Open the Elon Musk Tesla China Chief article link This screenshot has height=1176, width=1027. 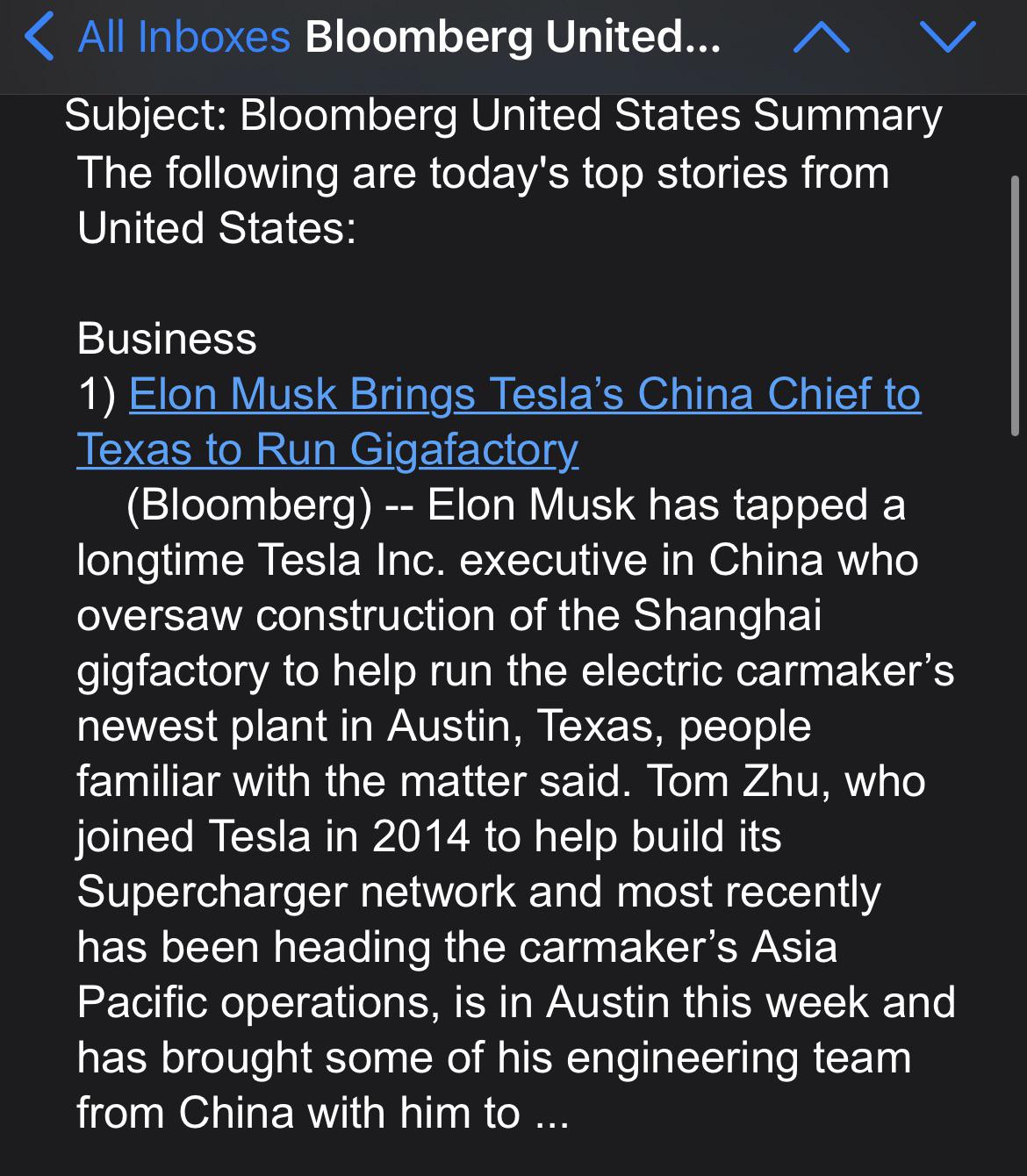524,395
